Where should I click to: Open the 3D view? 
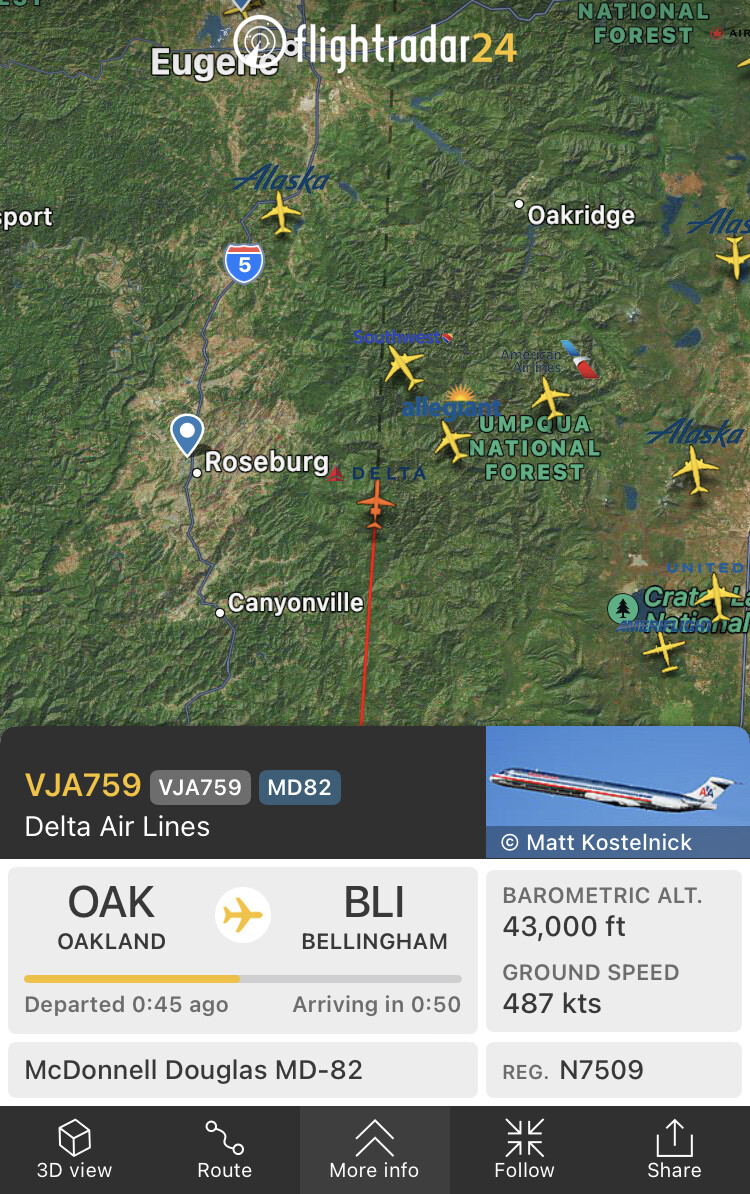pos(74,1150)
